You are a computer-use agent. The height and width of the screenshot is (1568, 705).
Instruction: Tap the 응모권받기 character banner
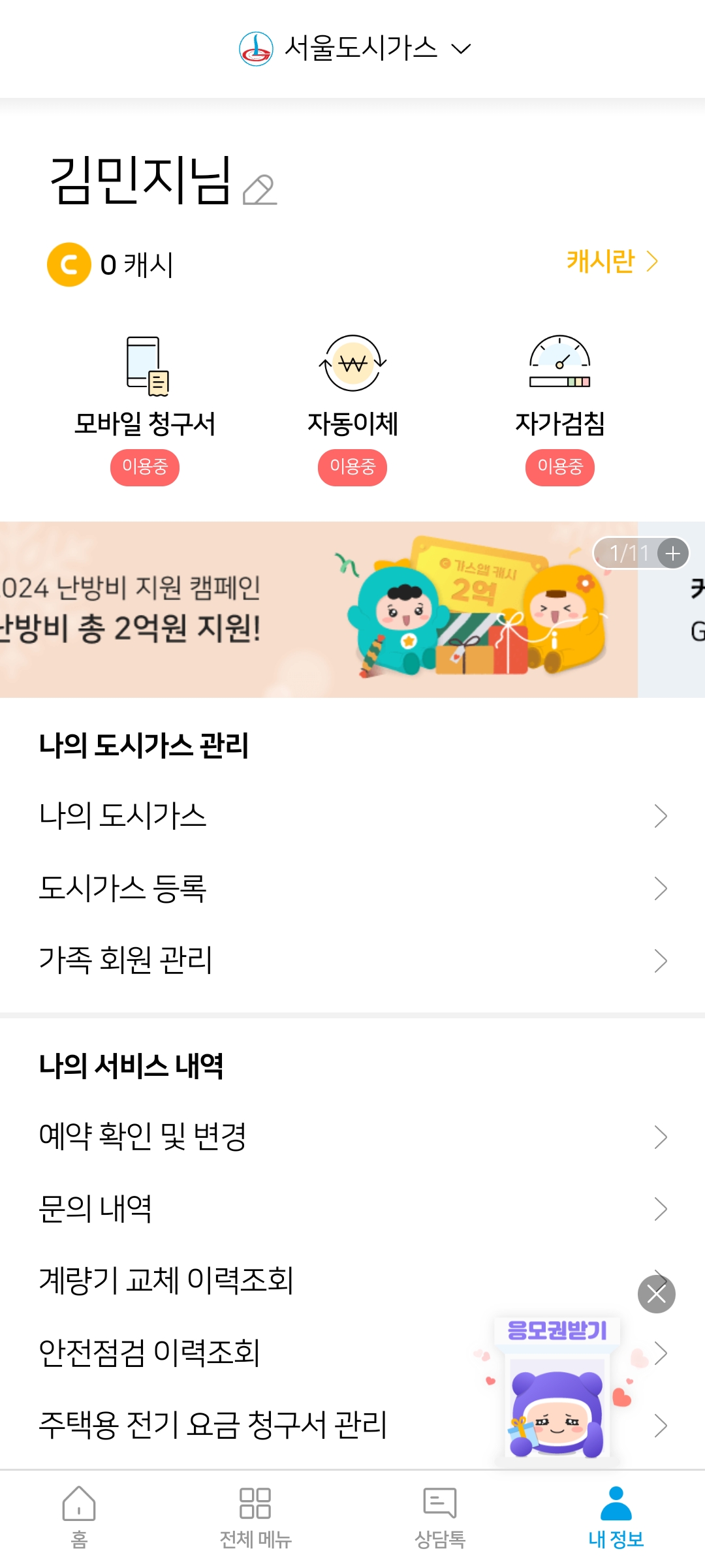pyautogui.click(x=557, y=1397)
